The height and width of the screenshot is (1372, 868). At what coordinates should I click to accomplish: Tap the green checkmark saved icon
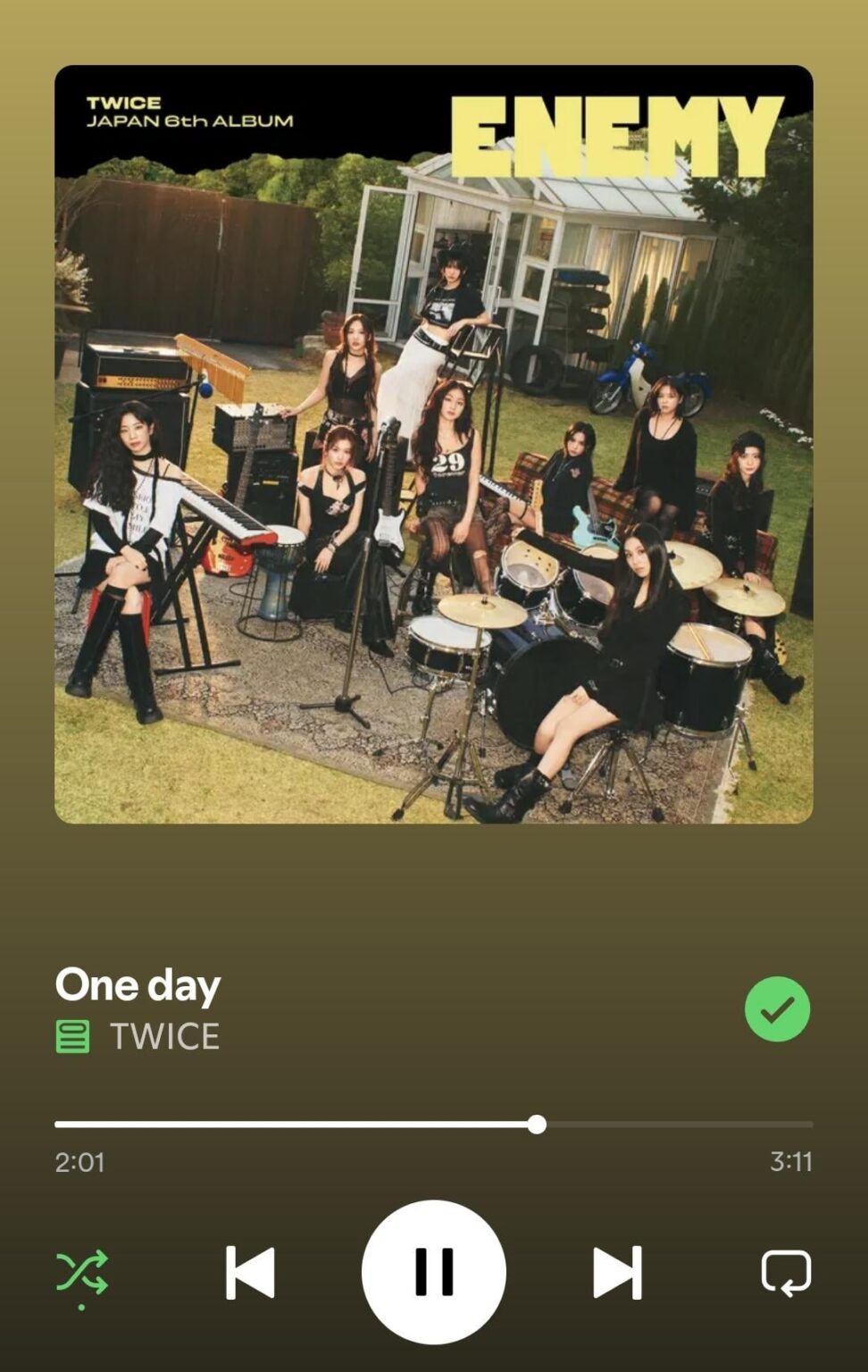pyautogui.click(x=777, y=1009)
